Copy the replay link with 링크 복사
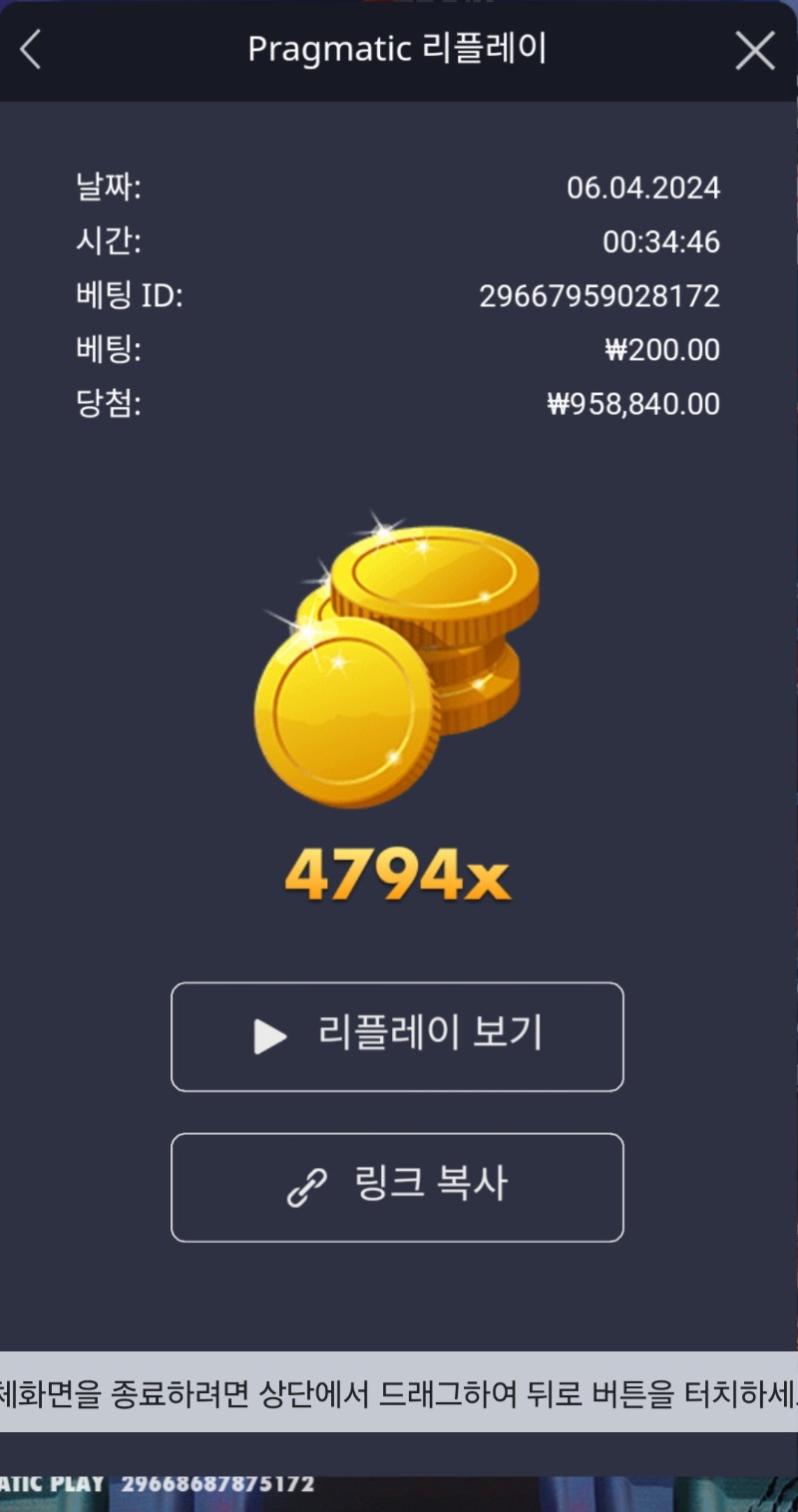798x1512 pixels. [x=397, y=1187]
